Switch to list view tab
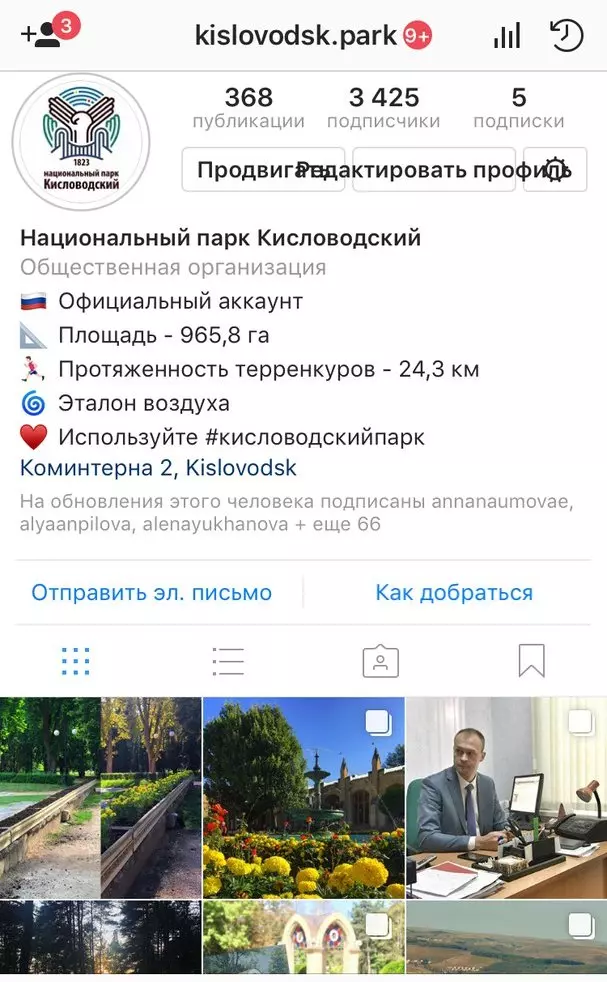 pyautogui.click(x=228, y=661)
